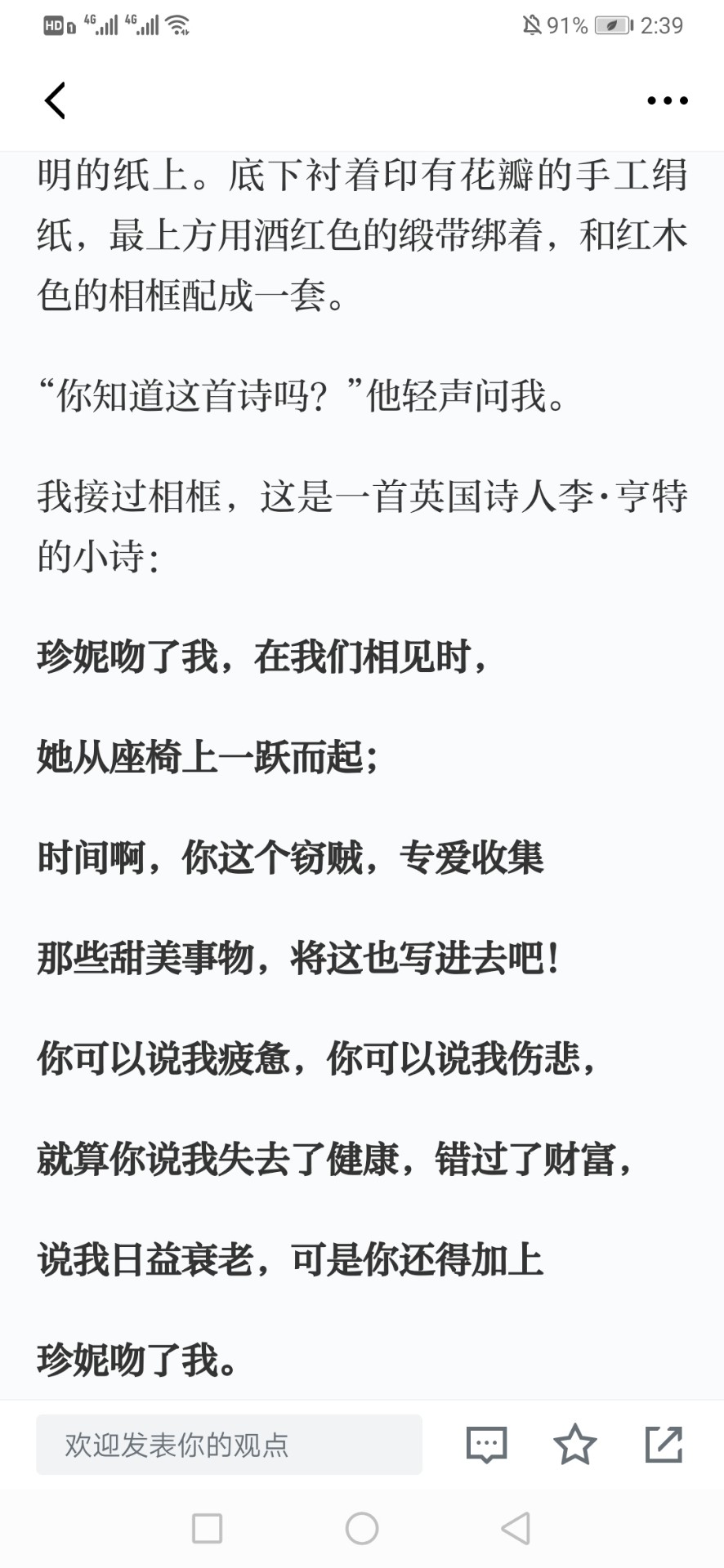Open recent apps from the navigation bar

[x=207, y=1528]
